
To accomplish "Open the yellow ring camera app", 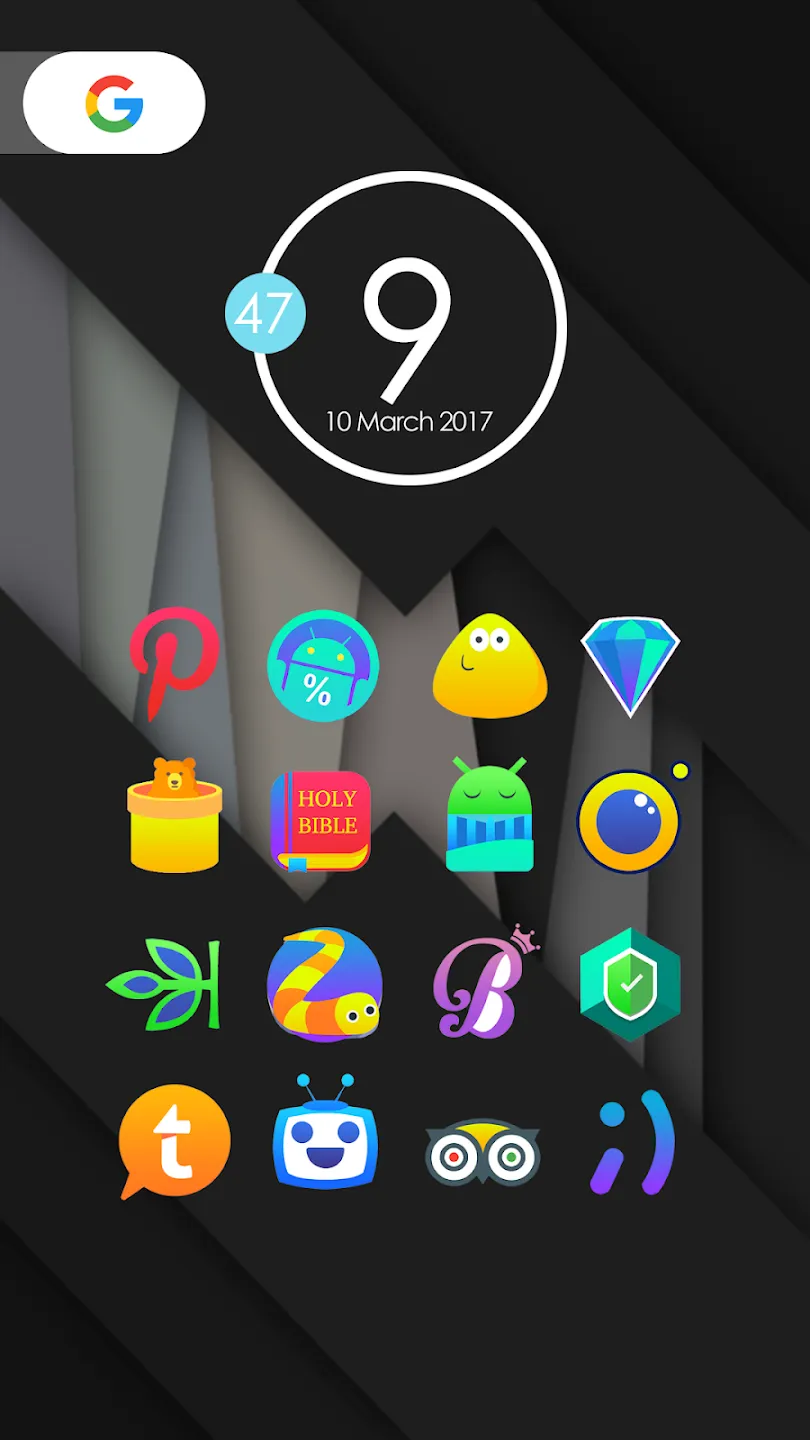I will (630, 818).
